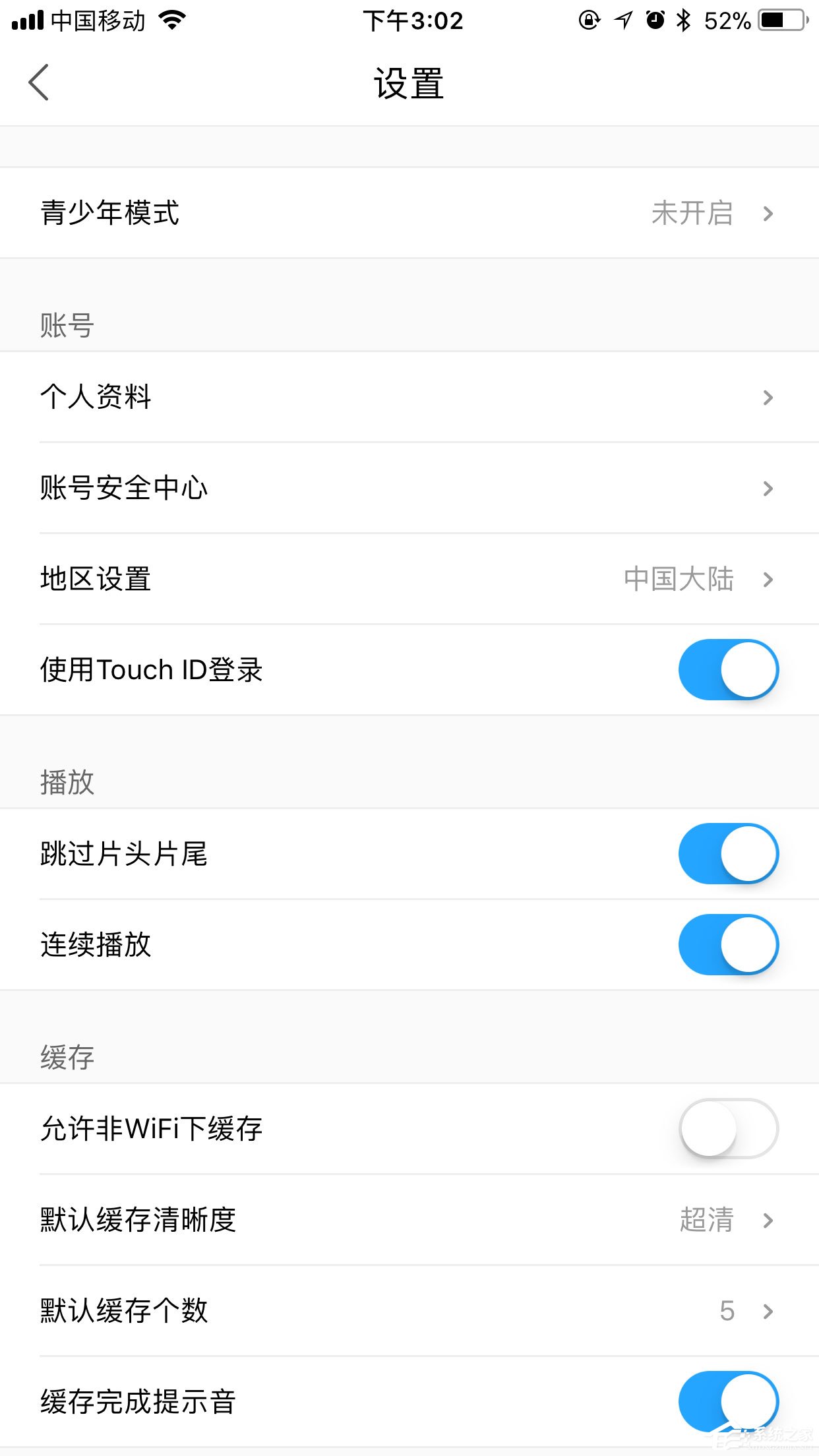The width and height of the screenshot is (819, 1456).
Task: Tap the location arrow status icon
Action: point(621,20)
